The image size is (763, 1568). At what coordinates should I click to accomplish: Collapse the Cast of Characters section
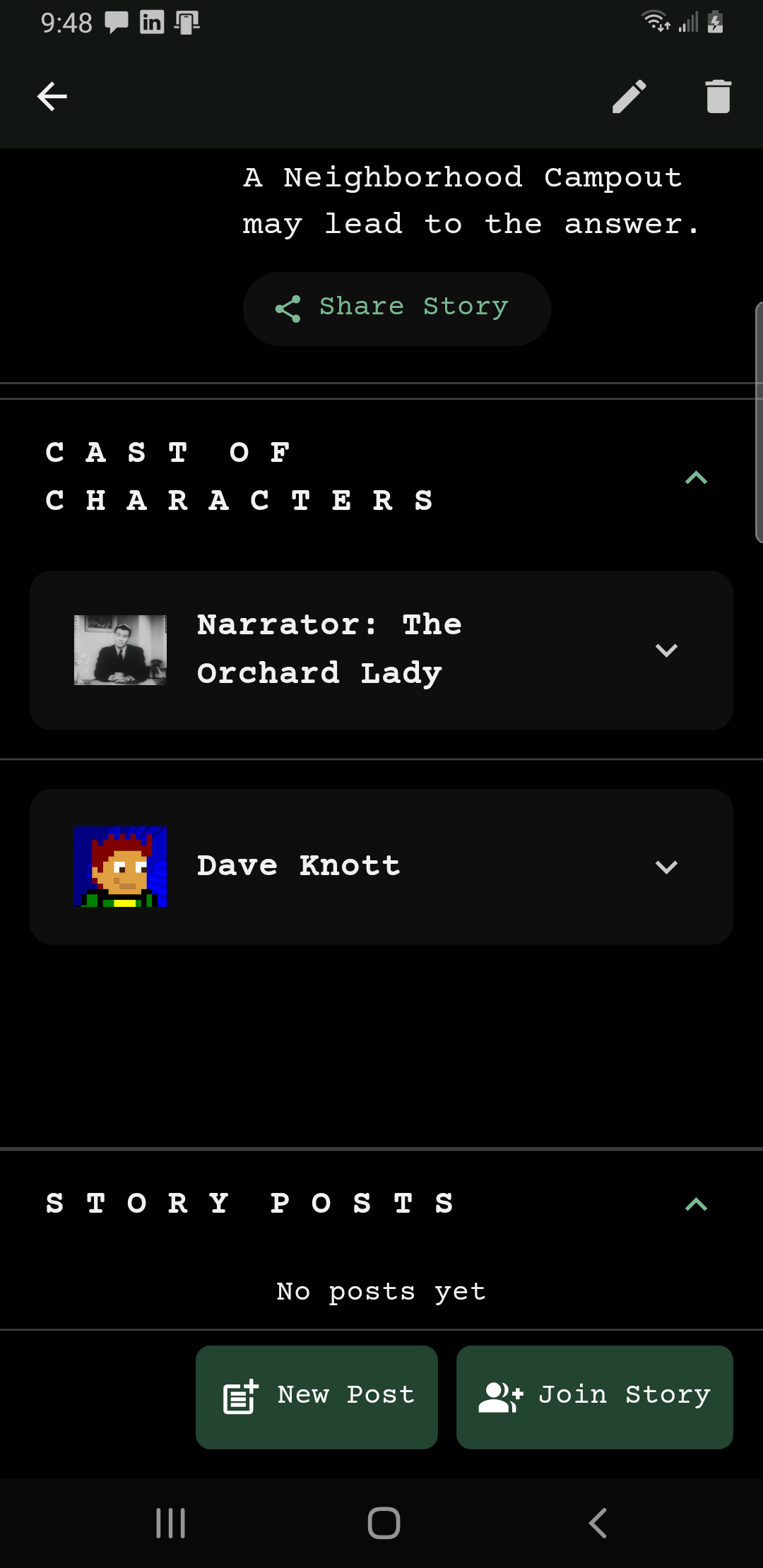[x=696, y=478]
